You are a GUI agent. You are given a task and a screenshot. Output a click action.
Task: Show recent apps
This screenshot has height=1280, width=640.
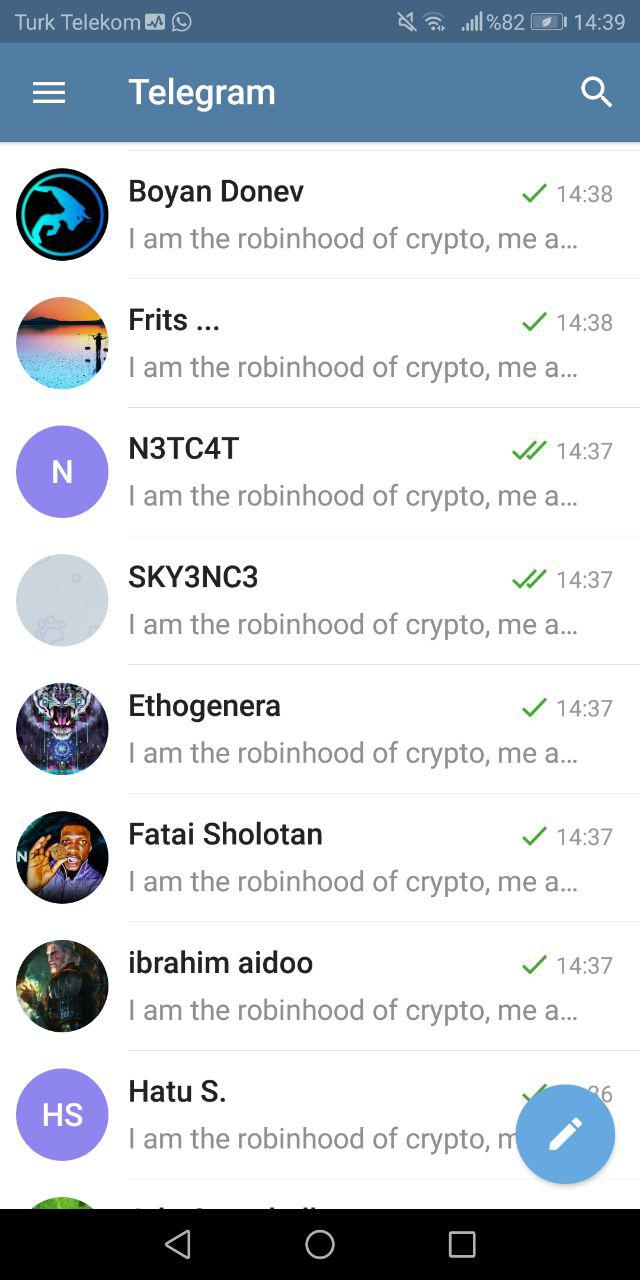coord(462,1244)
